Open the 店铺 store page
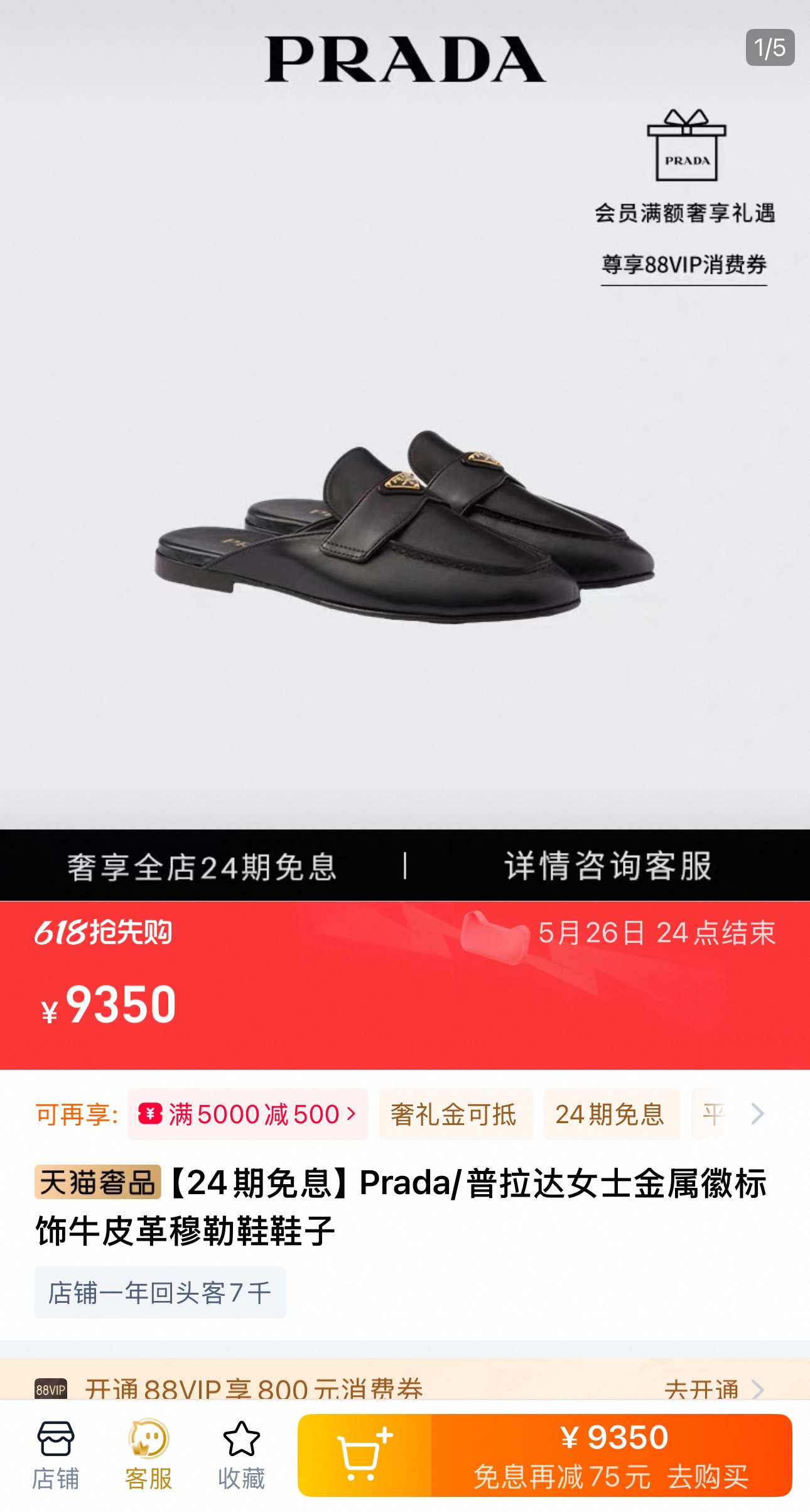 click(x=56, y=1454)
